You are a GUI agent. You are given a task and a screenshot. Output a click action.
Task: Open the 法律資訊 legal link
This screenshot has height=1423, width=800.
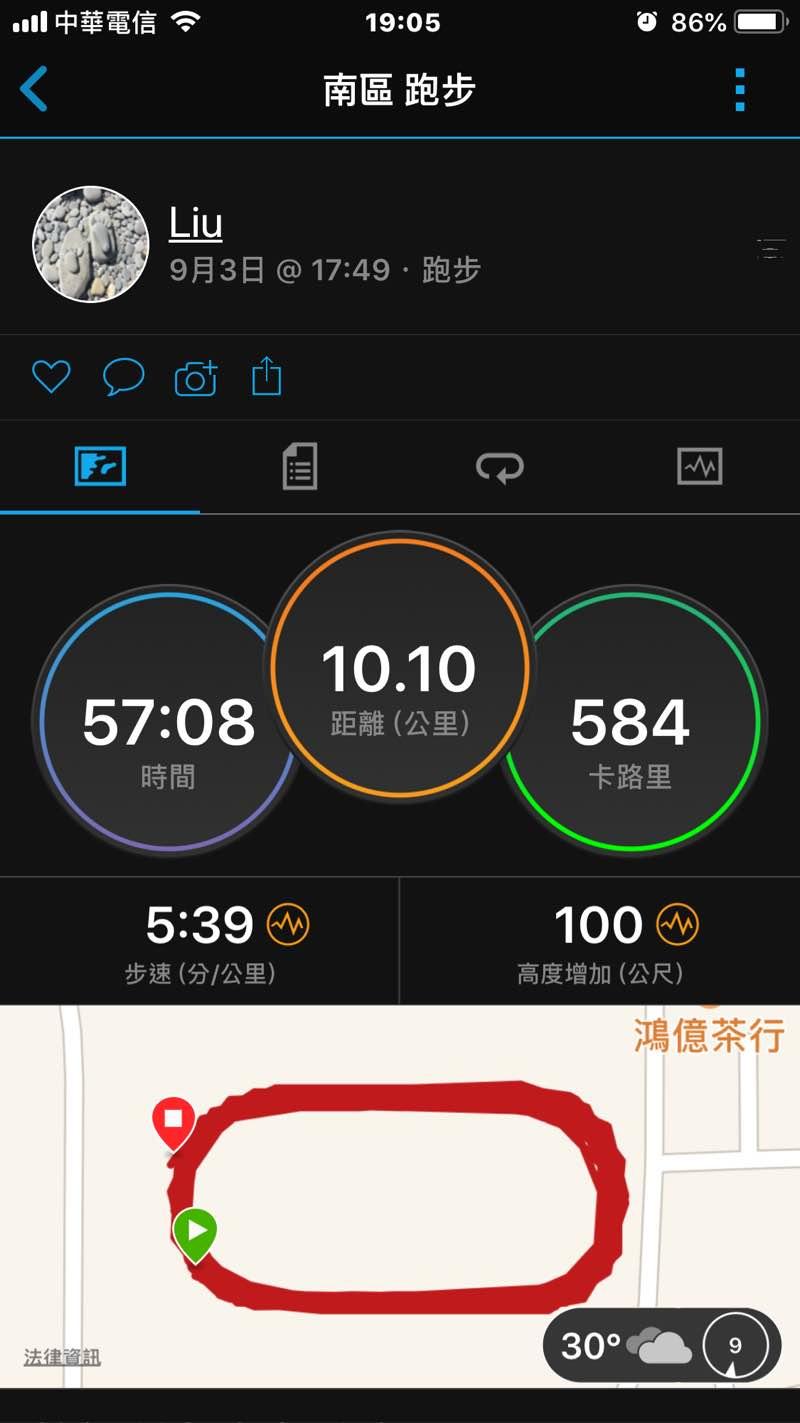pos(62,1357)
